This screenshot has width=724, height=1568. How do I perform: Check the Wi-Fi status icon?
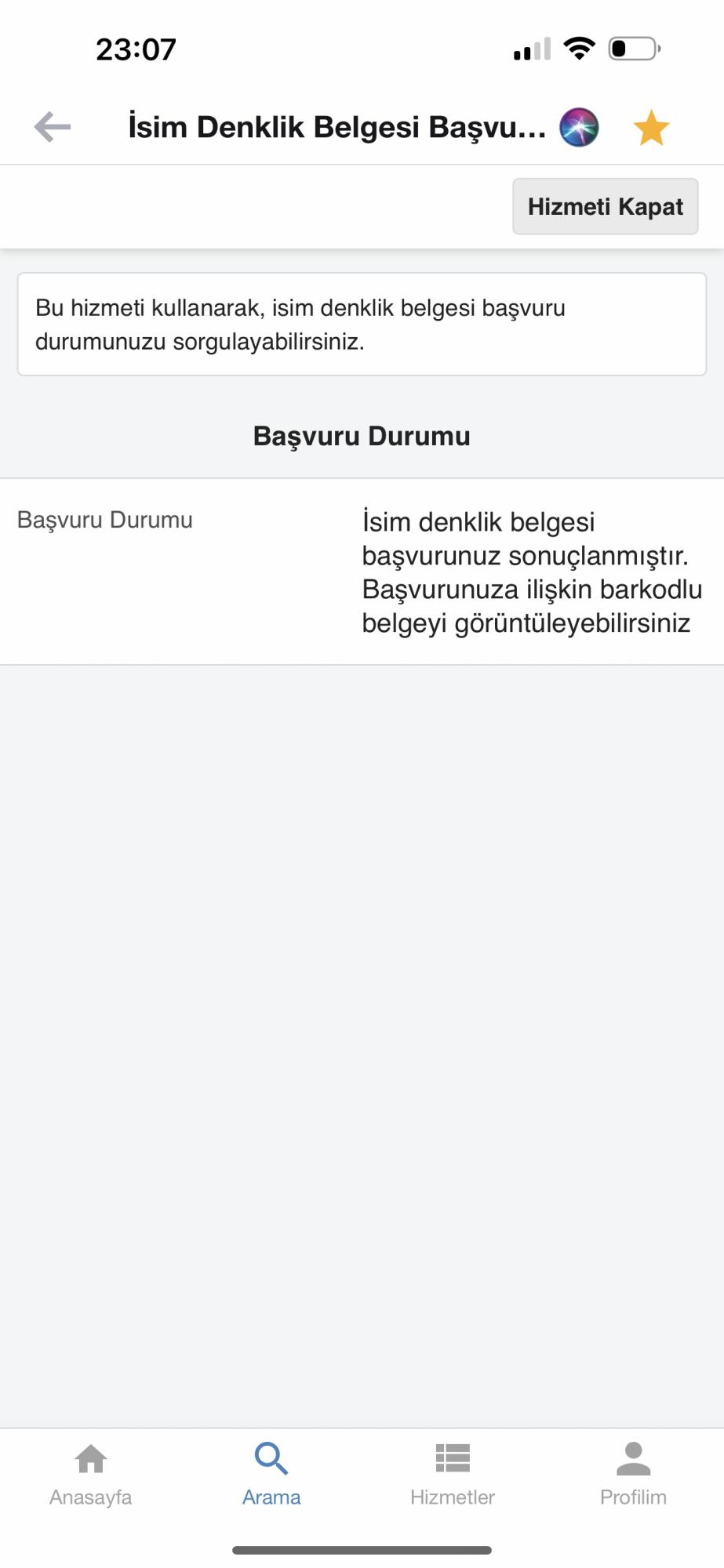tap(579, 48)
